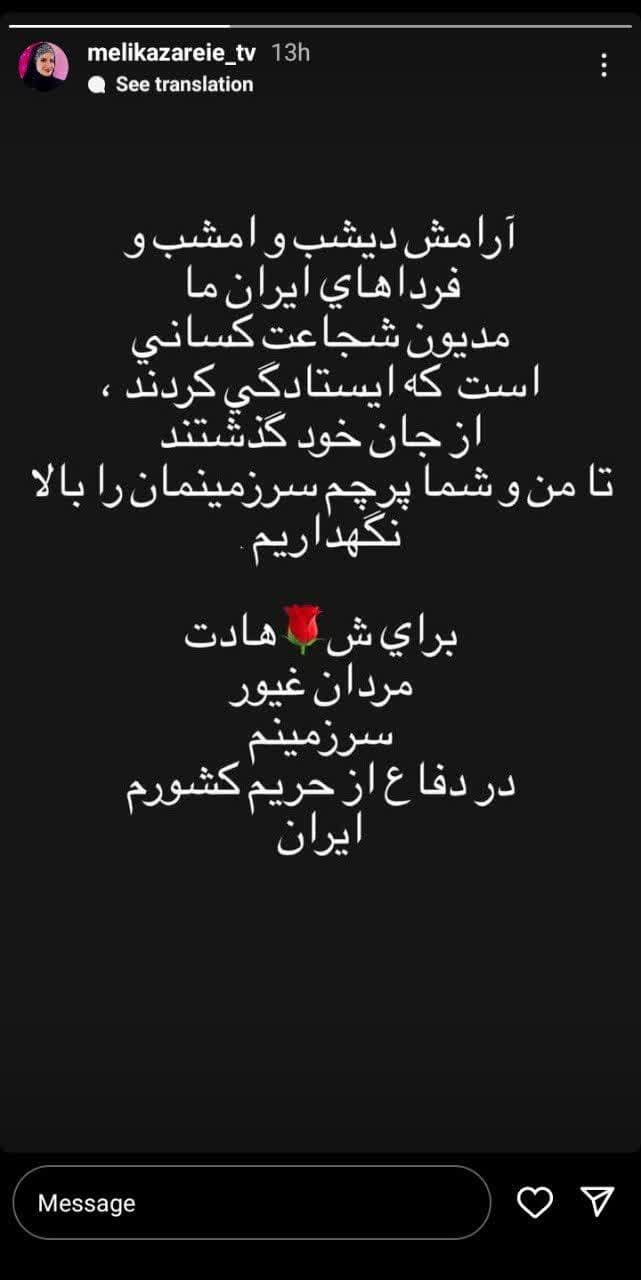Open the three-dot overflow menu
This screenshot has height=1280, width=641.
[604, 66]
